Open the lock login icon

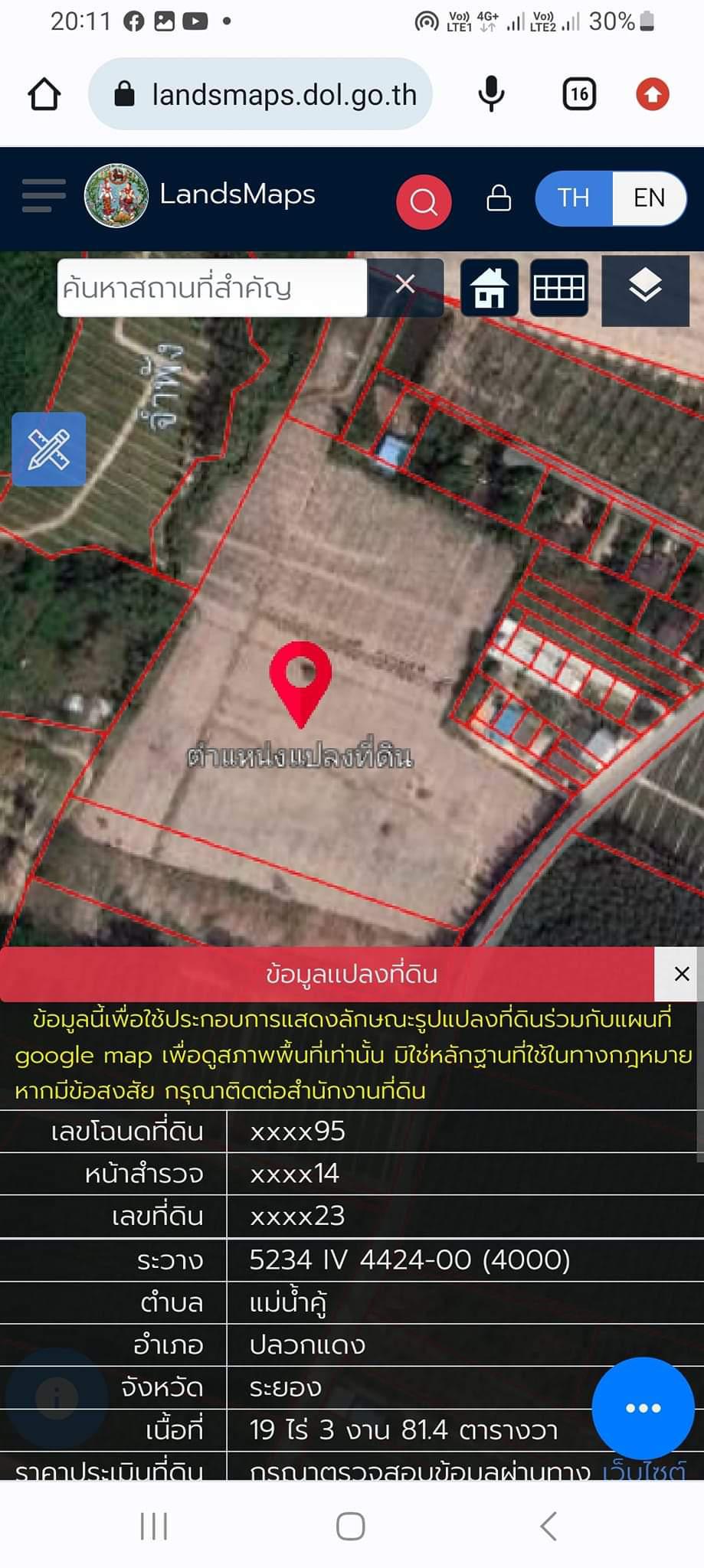(x=499, y=198)
